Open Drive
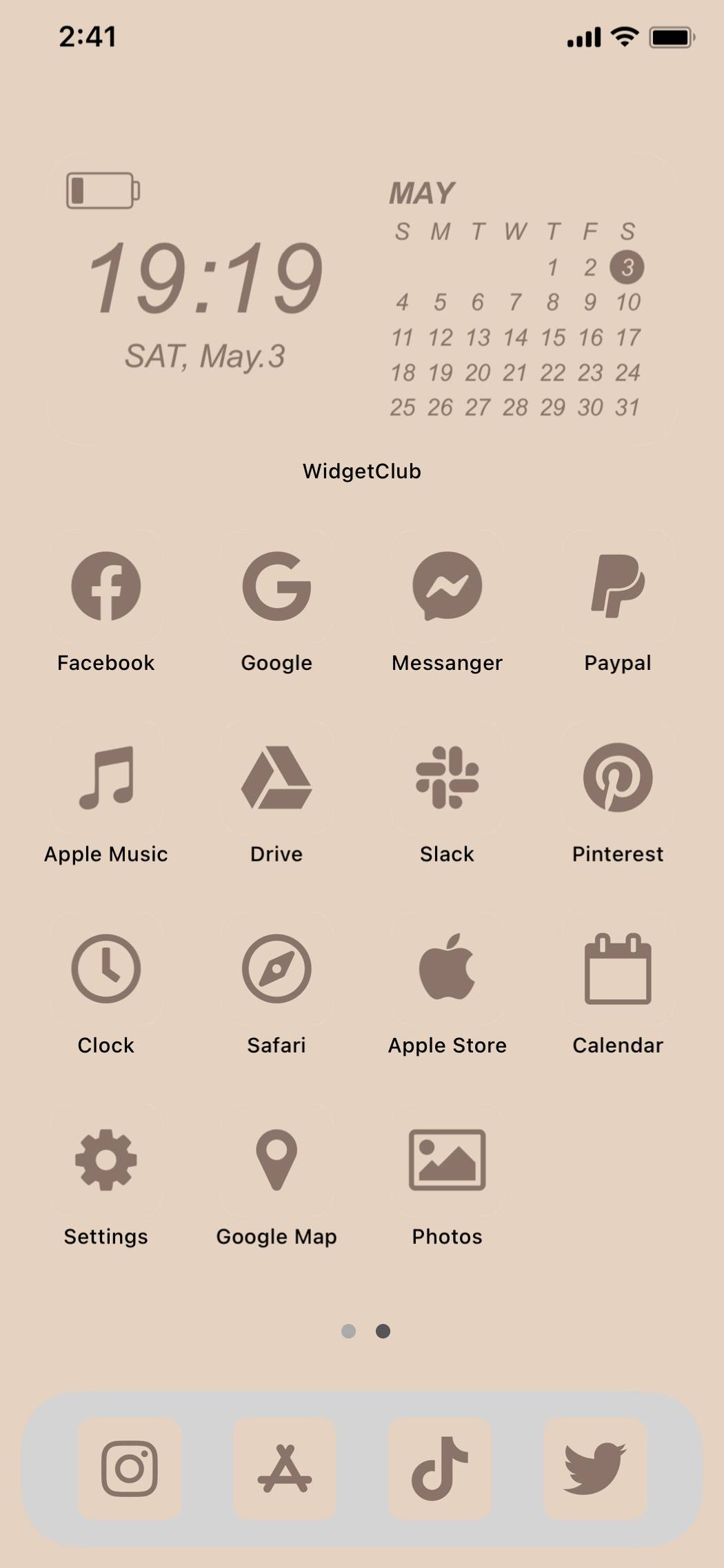This screenshot has height=1568, width=724. click(276, 777)
